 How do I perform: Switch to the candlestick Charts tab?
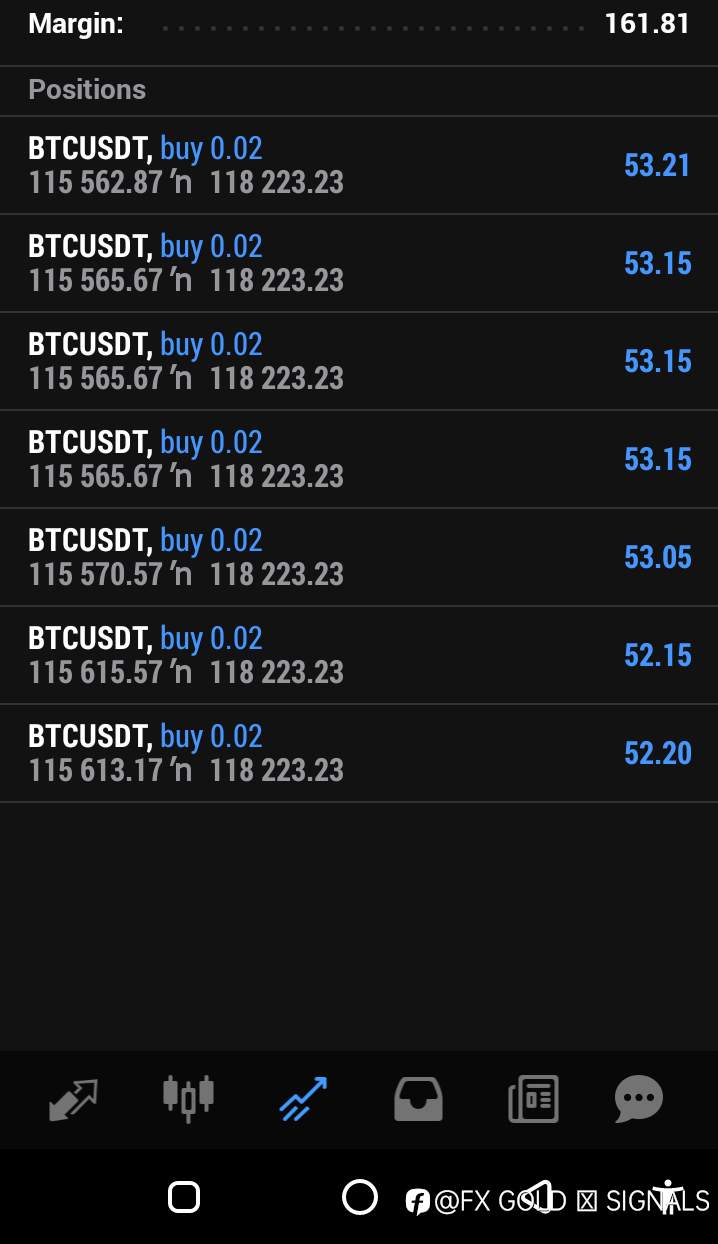188,1097
